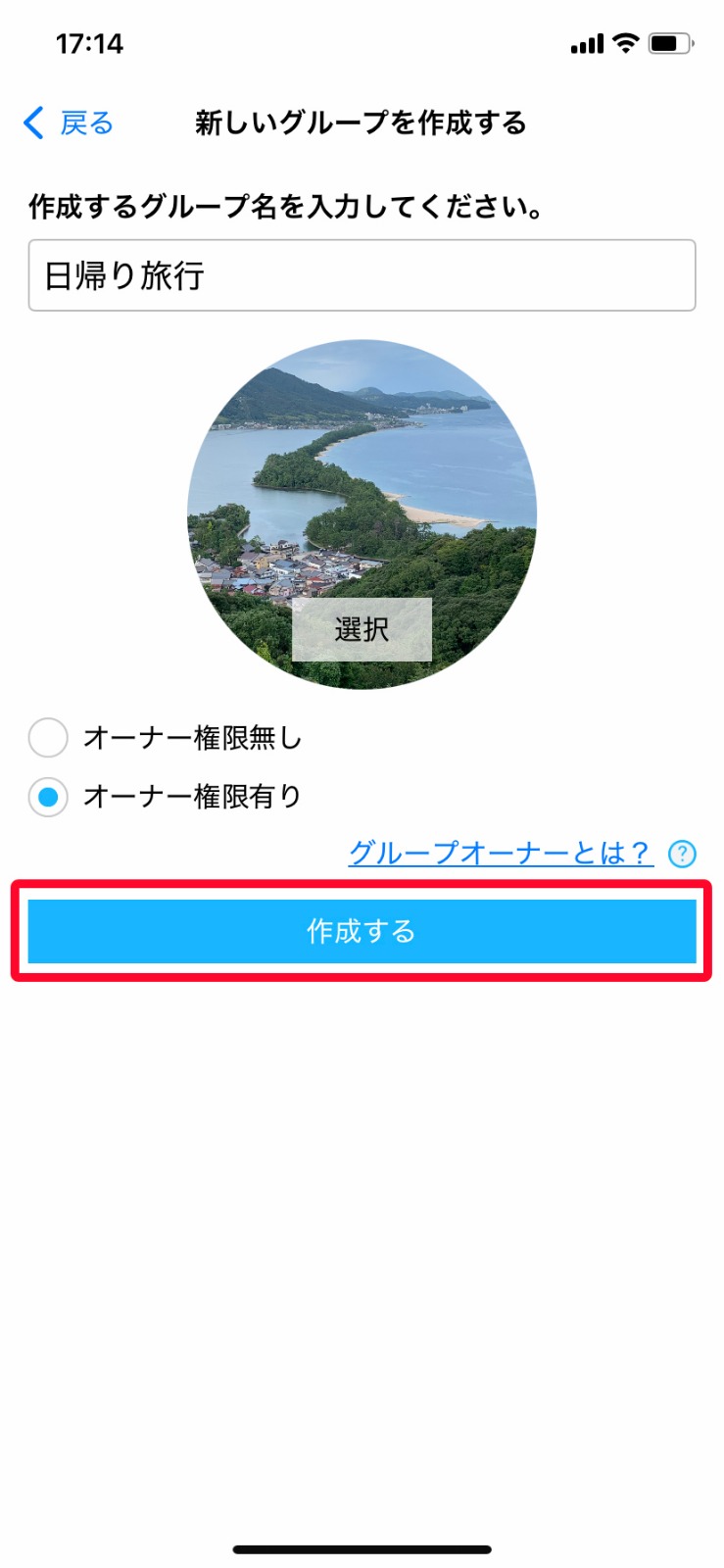Open the グループオーナーとは？ link
Image resolution: width=724 pixels, height=1568 pixels.
(500, 853)
